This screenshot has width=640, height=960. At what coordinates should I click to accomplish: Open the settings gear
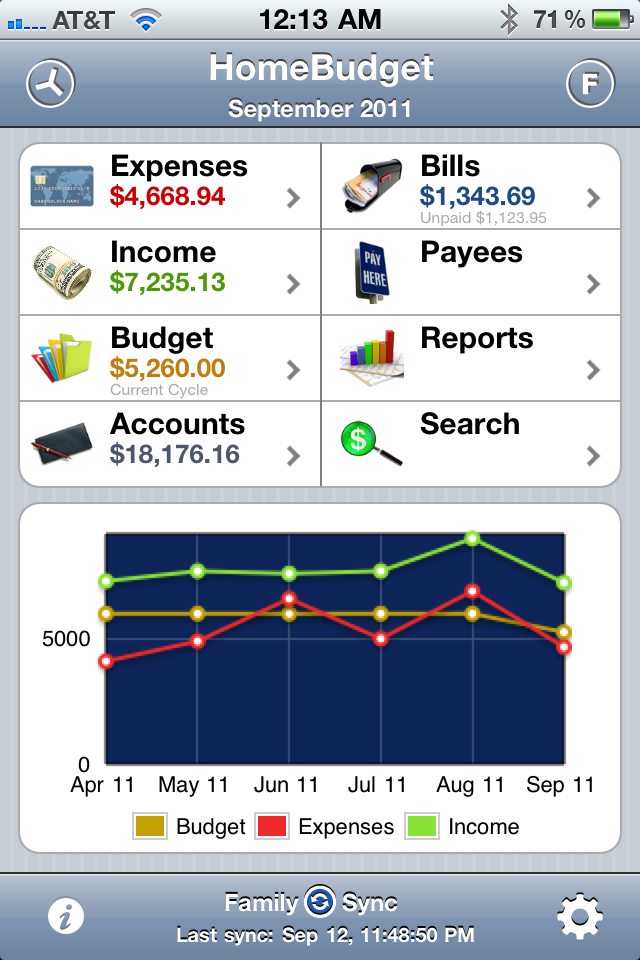point(580,916)
